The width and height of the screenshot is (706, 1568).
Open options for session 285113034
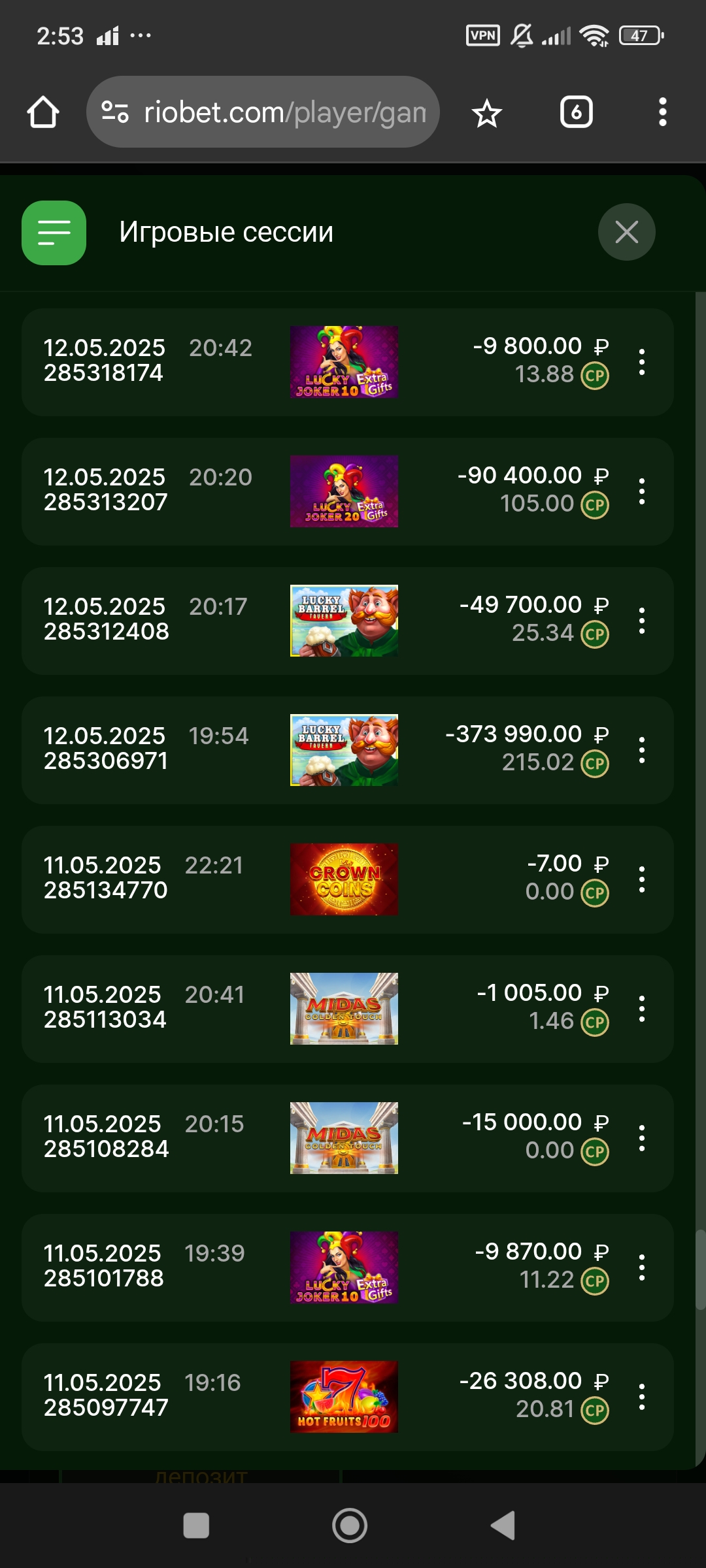click(642, 1009)
